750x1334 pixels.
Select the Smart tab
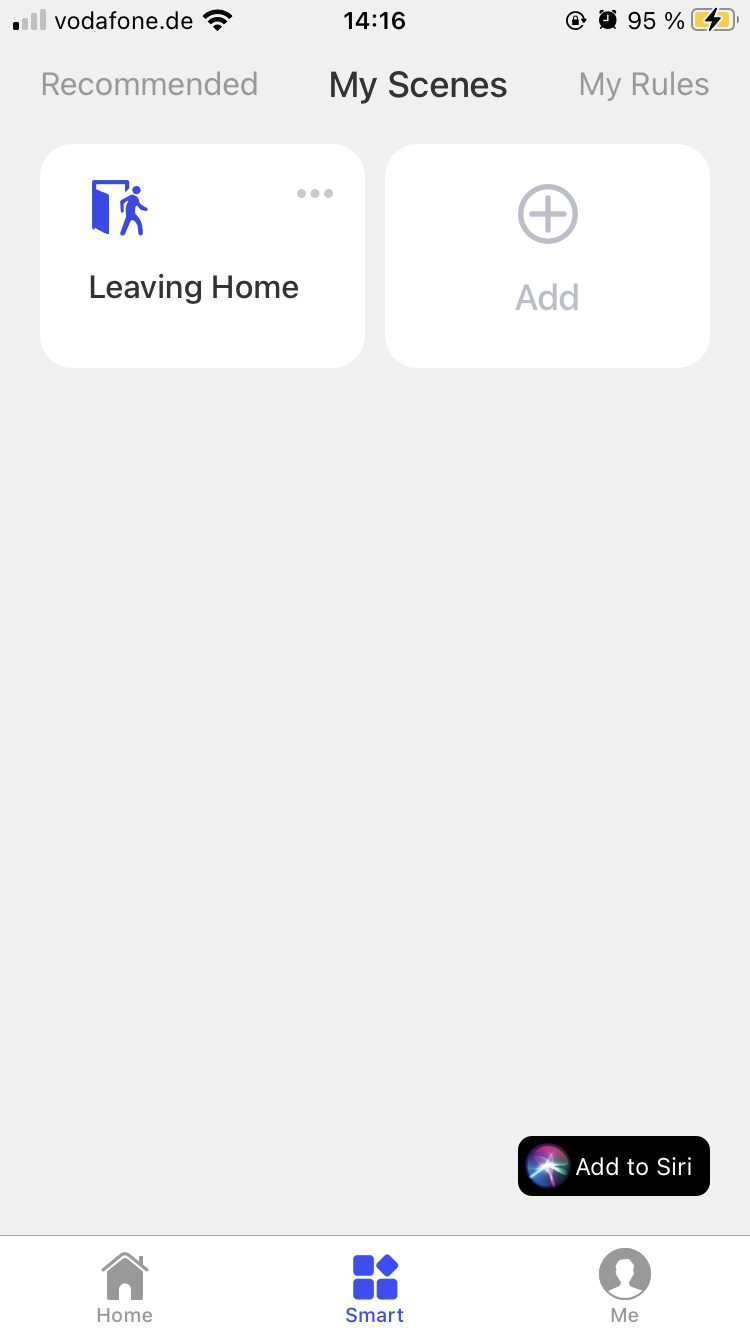tap(375, 1288)
